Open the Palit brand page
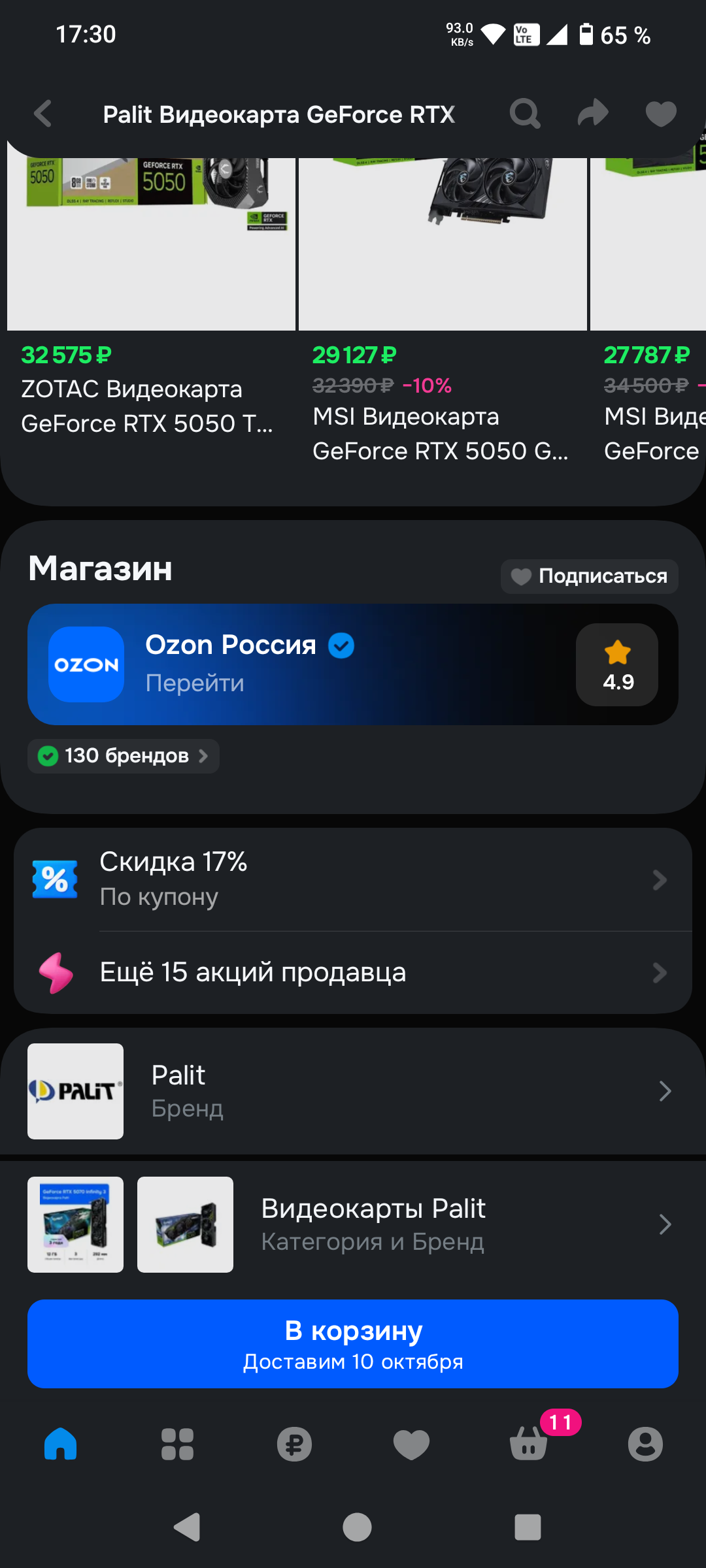This screenshot has height=1568, width=706. 353,1091
